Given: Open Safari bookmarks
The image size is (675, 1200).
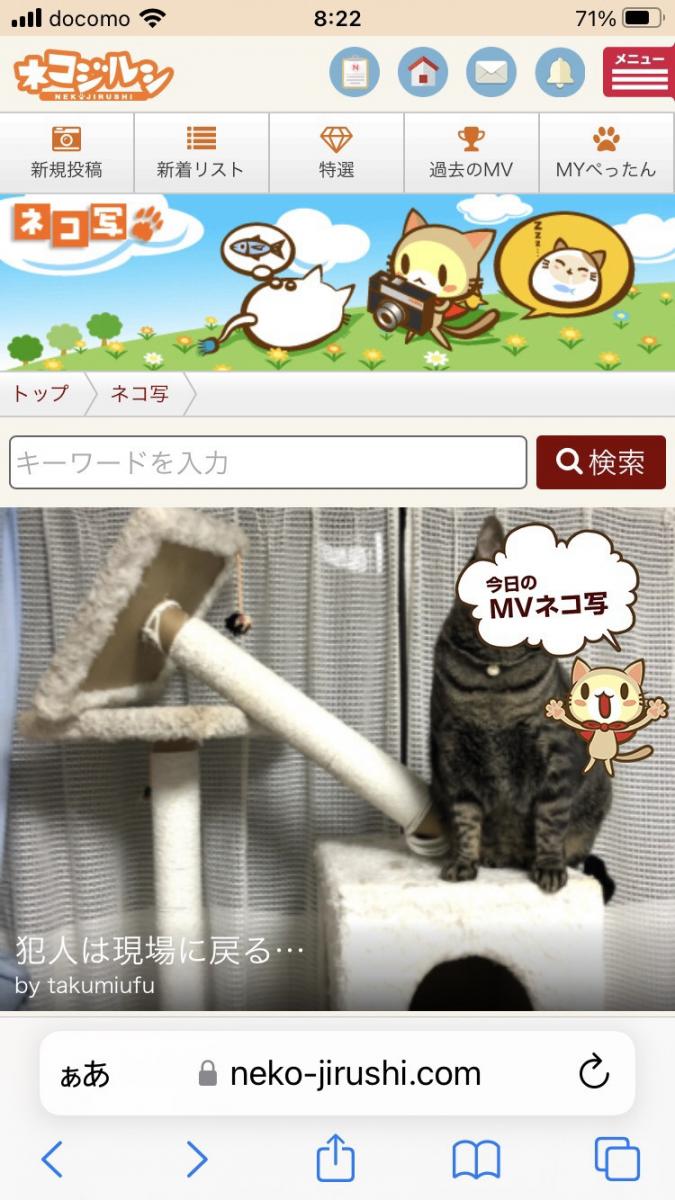Looking at the screenshot, I should (476, 1160).
